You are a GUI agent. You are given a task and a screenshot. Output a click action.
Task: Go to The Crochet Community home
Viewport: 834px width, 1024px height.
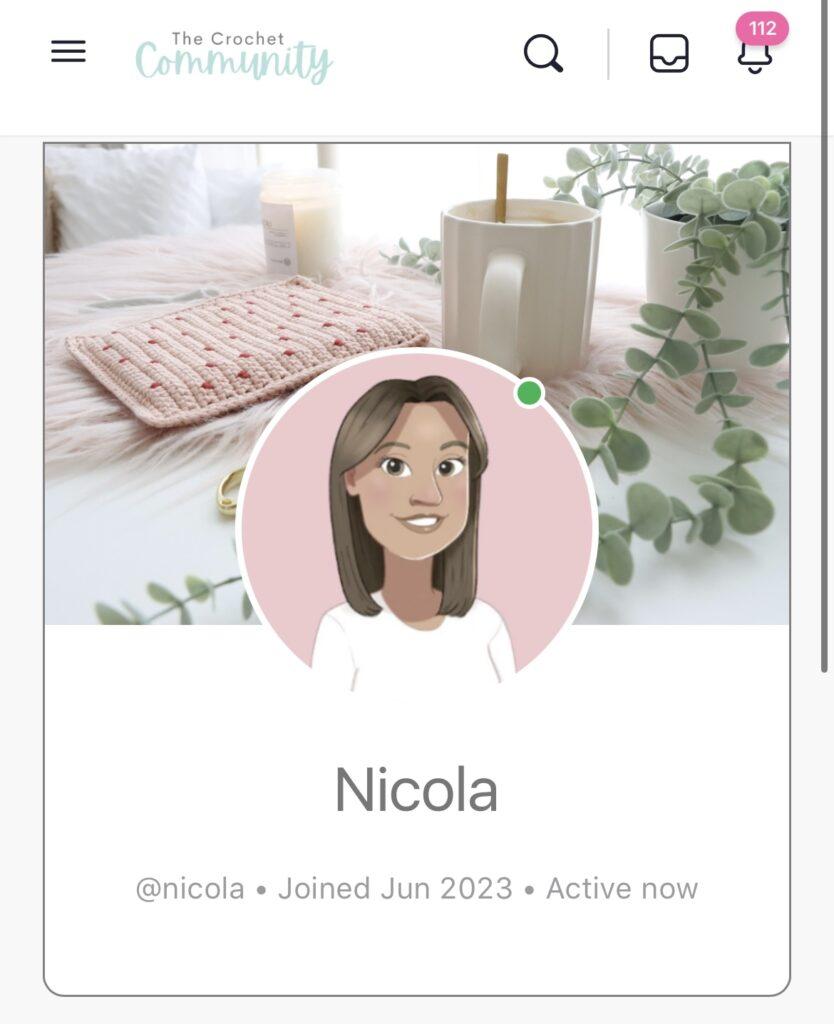point(234,57)
